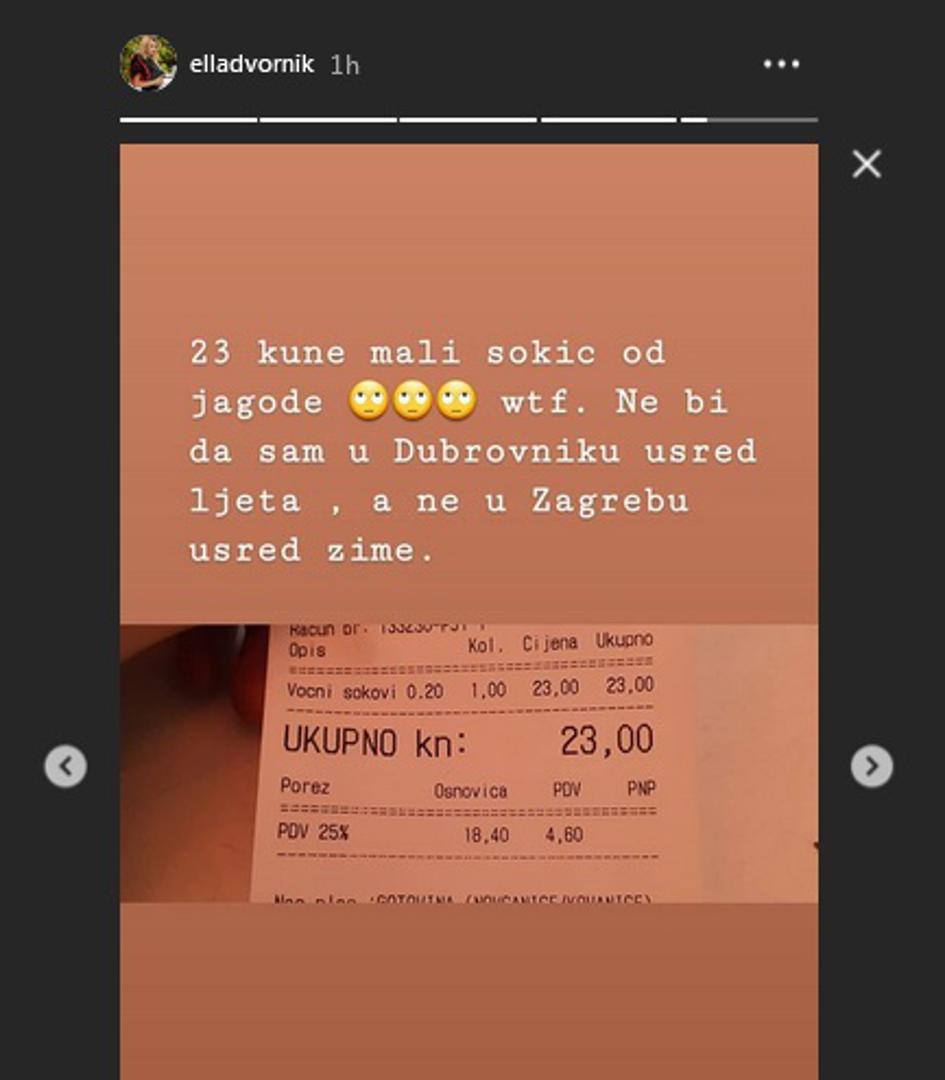Open the three-dot overflow menu
Viewport: 945px width, 1080px height.
[x=781, y=64]
